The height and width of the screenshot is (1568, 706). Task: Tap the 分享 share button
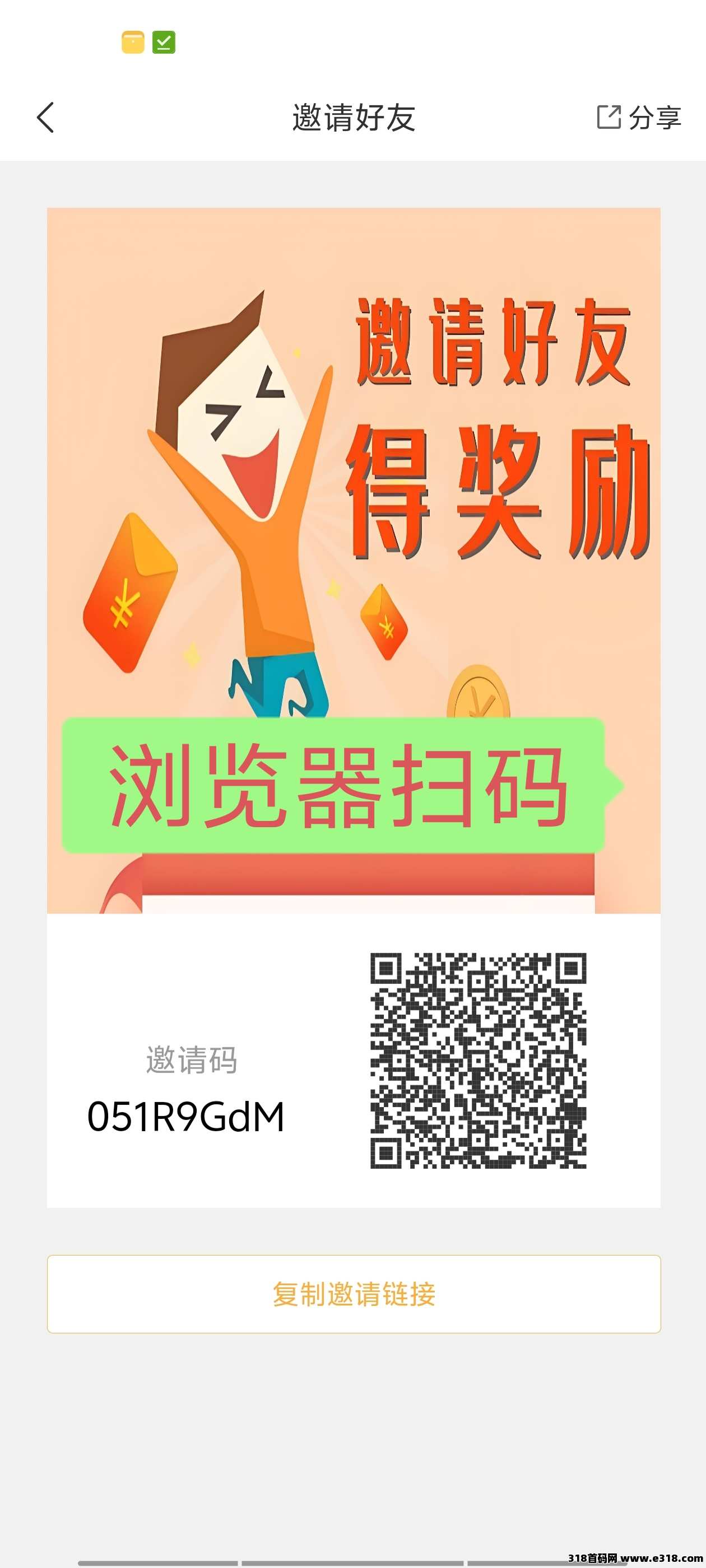639,118
